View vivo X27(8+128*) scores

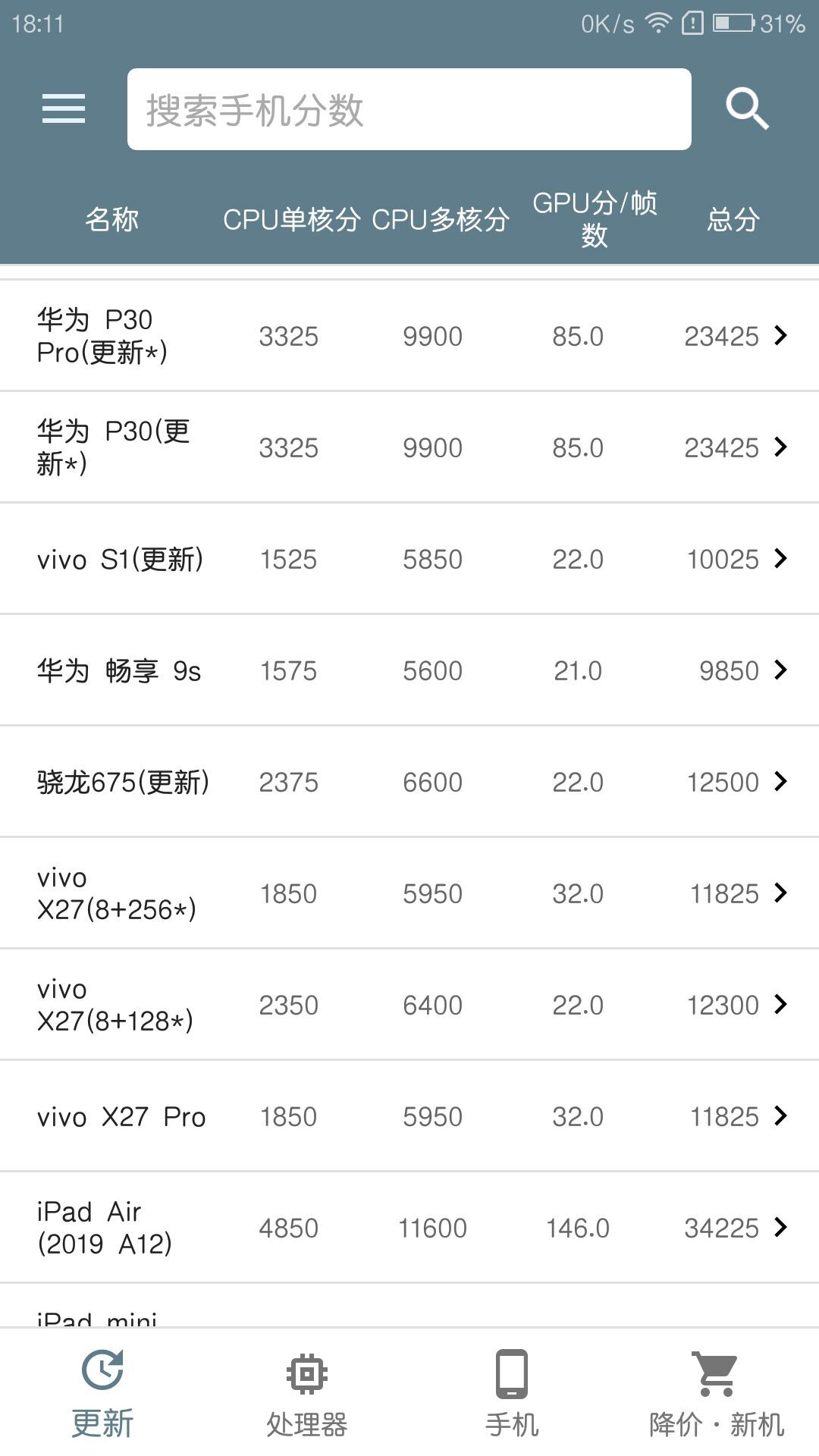pyautogui.click(x=409, y=1005)
